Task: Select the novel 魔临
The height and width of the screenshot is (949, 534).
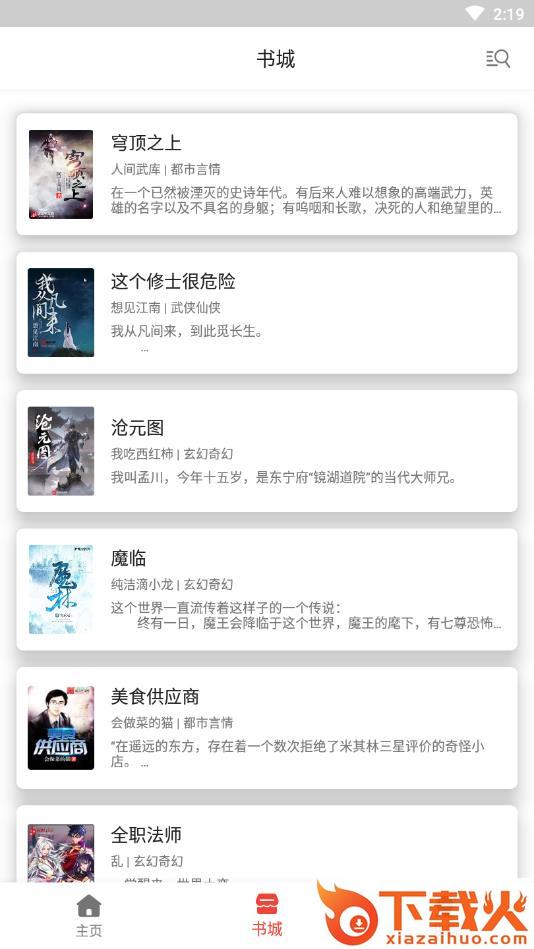Action: [267, 589]
